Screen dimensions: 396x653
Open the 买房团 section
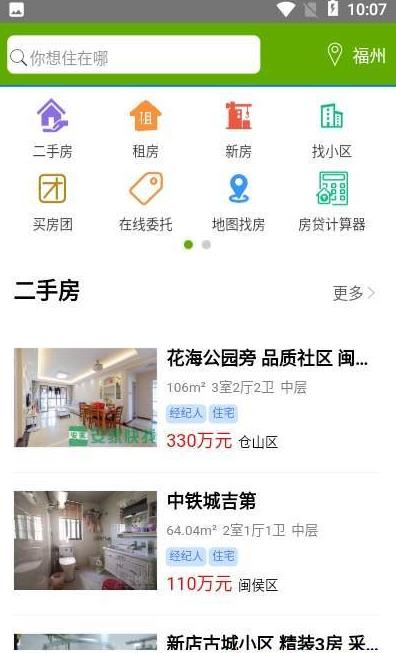pos(52,202)
